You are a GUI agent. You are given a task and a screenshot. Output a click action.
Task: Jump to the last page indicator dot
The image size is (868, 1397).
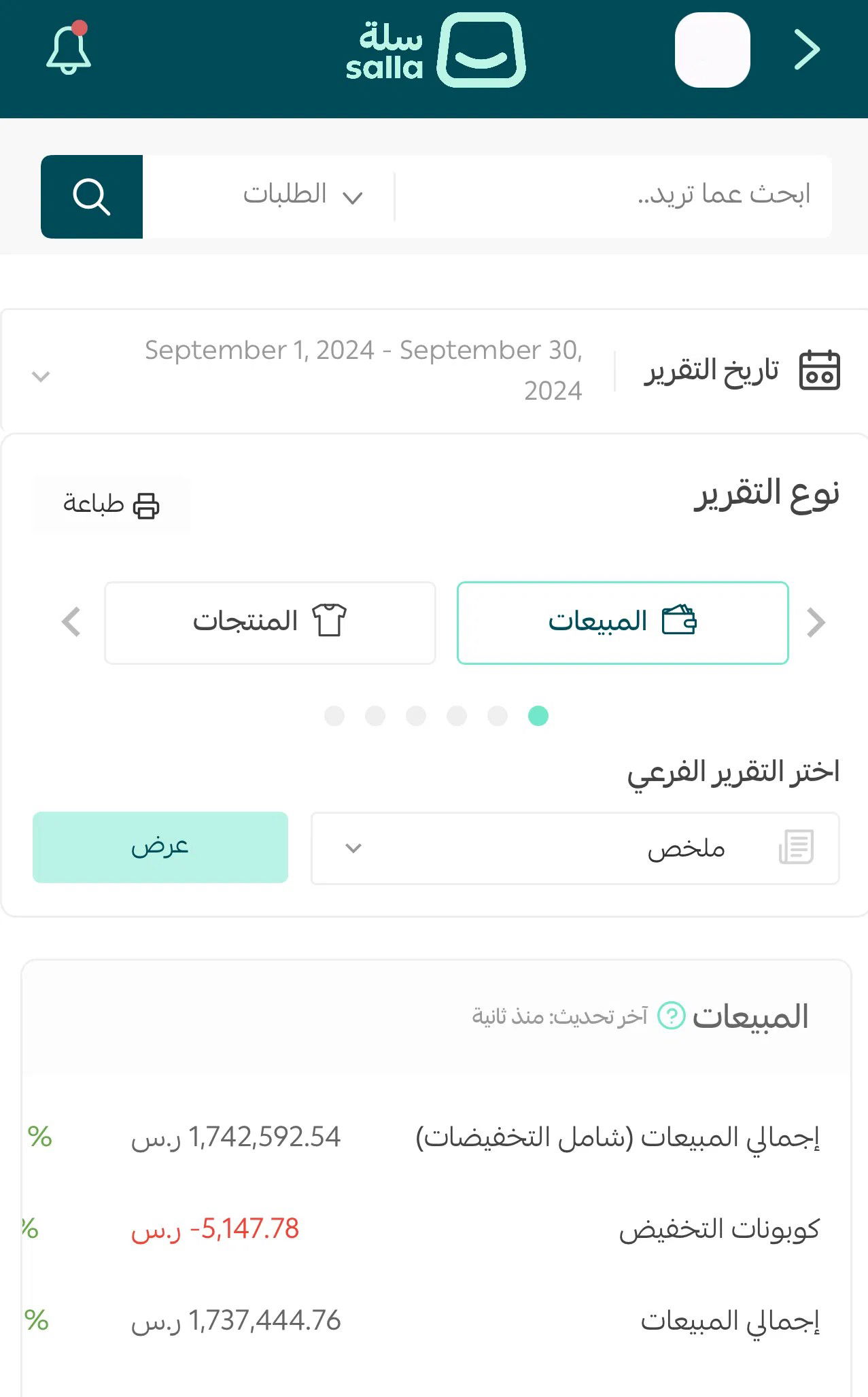pyautogui.click(x=334, y=716)
